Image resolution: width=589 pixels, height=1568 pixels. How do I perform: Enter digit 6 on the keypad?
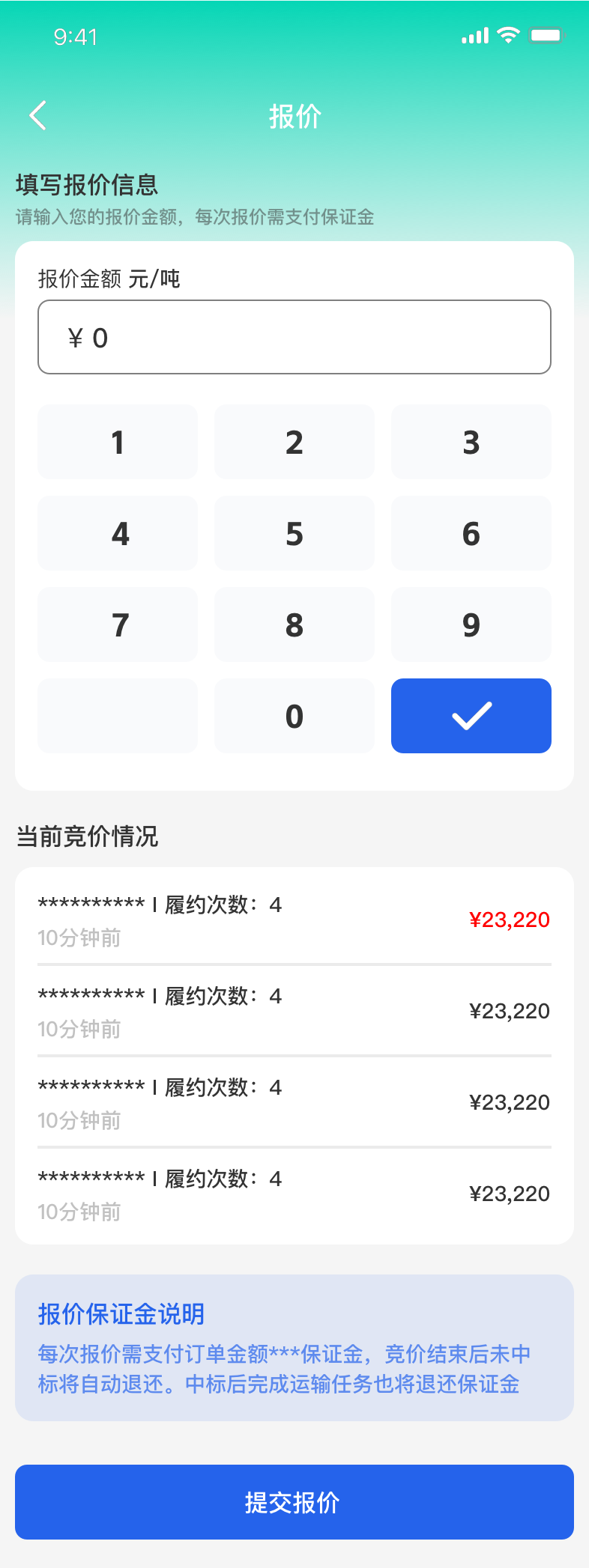pyautogui.click(x=471, y=533)
